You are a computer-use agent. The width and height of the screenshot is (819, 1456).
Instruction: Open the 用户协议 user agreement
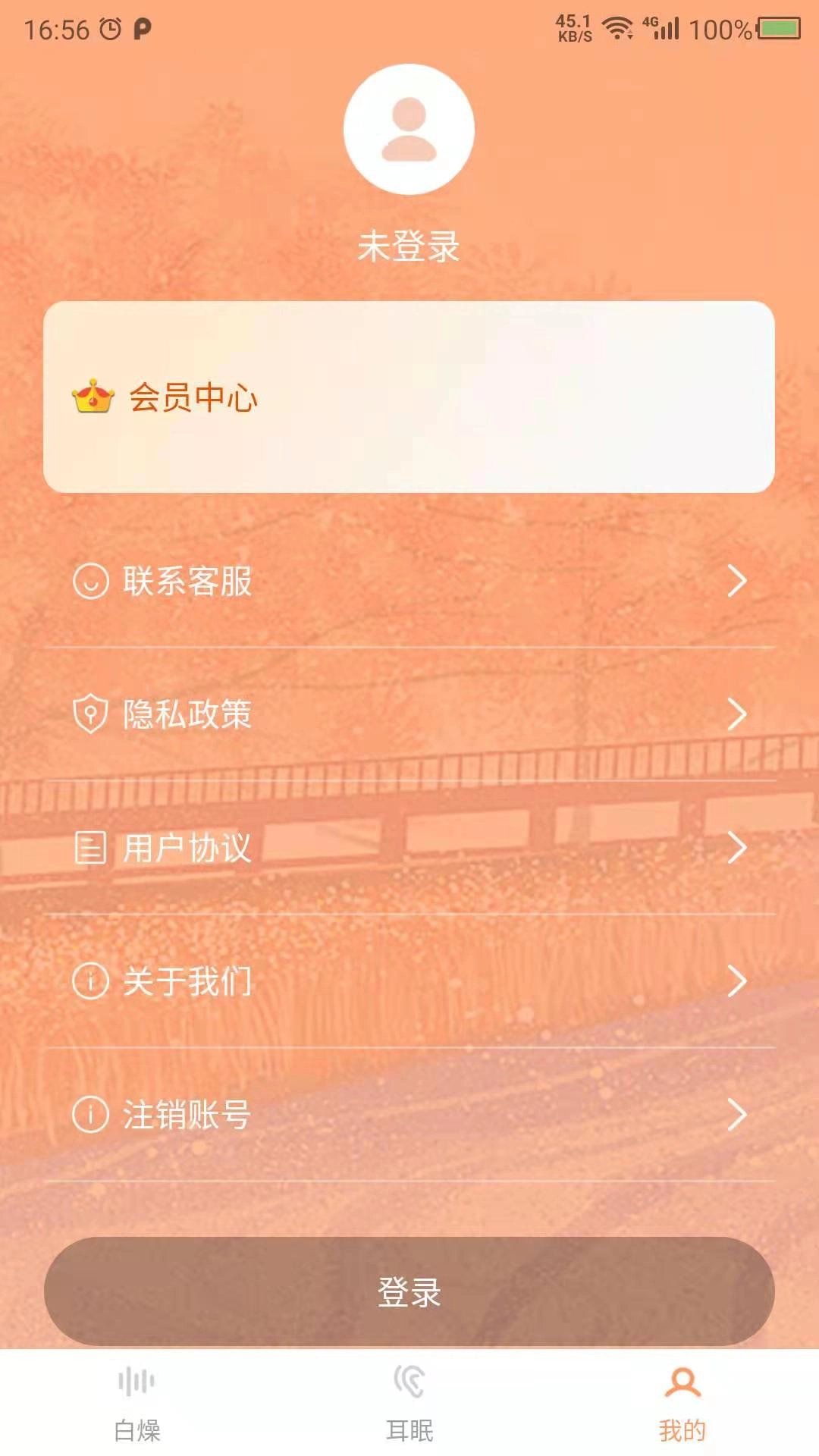[409, 848]
